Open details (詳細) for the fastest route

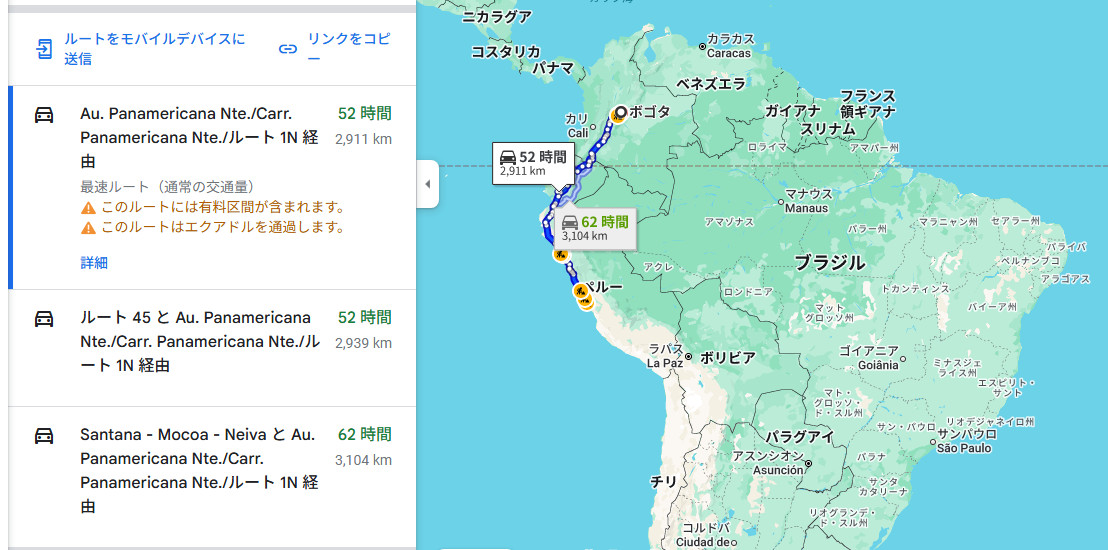[x=94, y=263]
